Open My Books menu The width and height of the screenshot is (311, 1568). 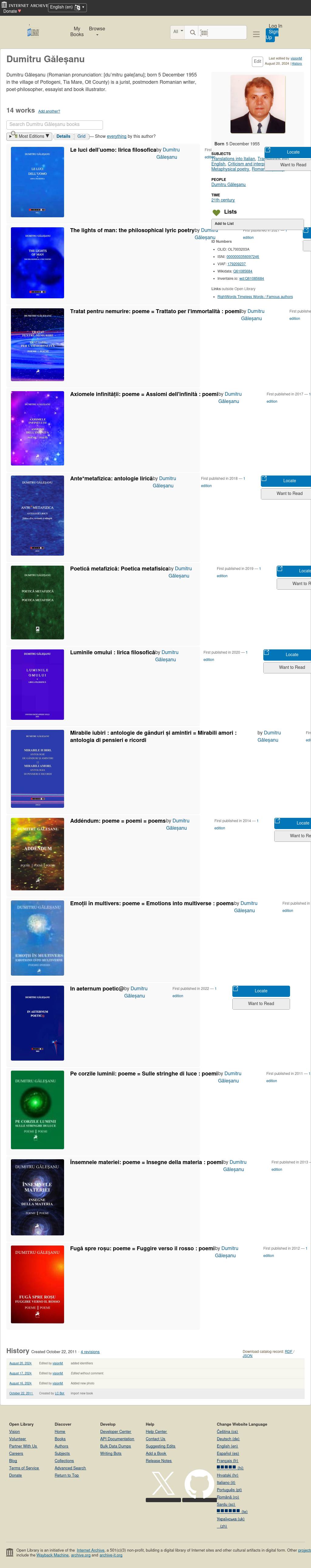77,32
